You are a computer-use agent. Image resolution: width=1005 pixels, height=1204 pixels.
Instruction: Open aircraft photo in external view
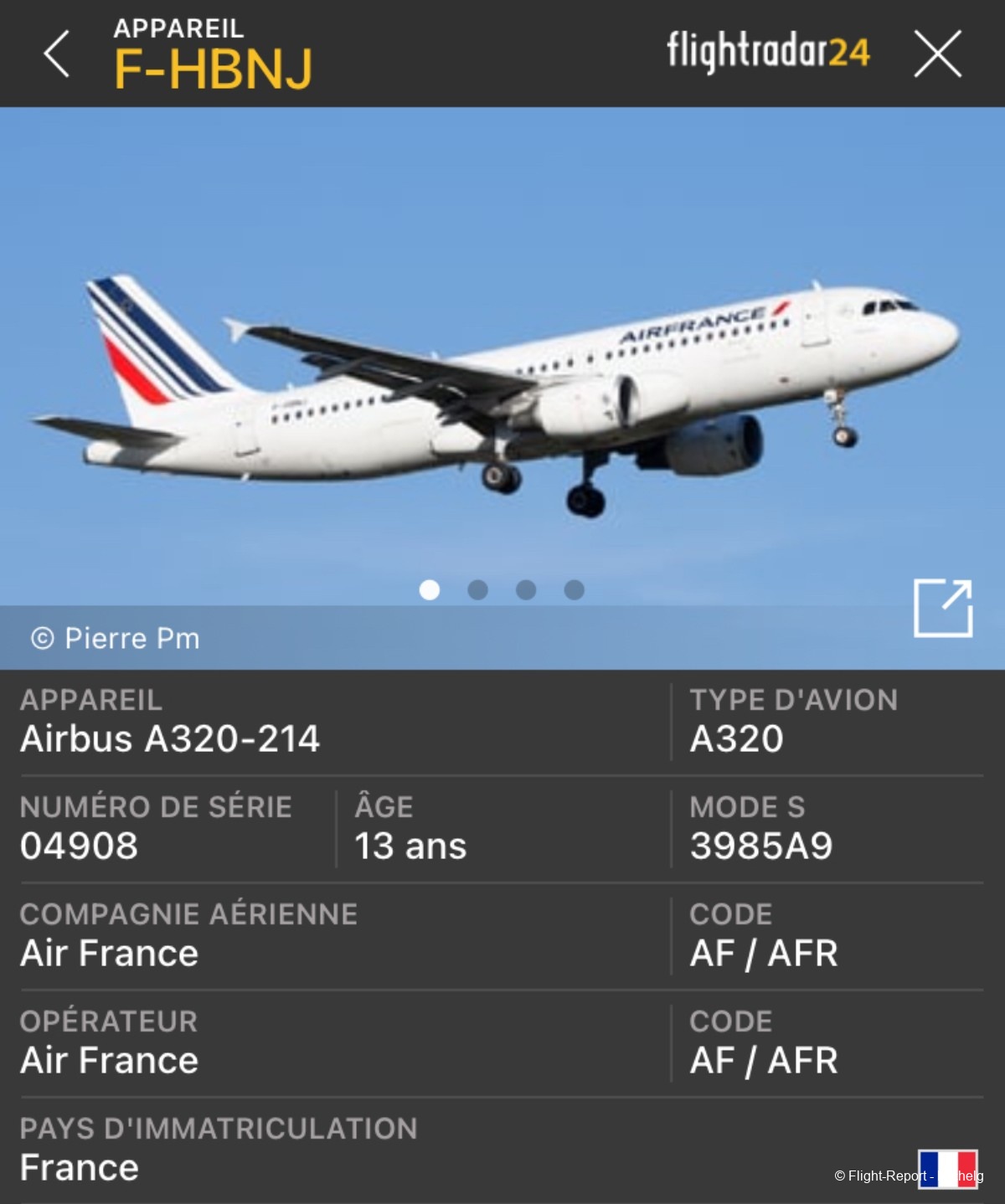[x=942, y=608]
